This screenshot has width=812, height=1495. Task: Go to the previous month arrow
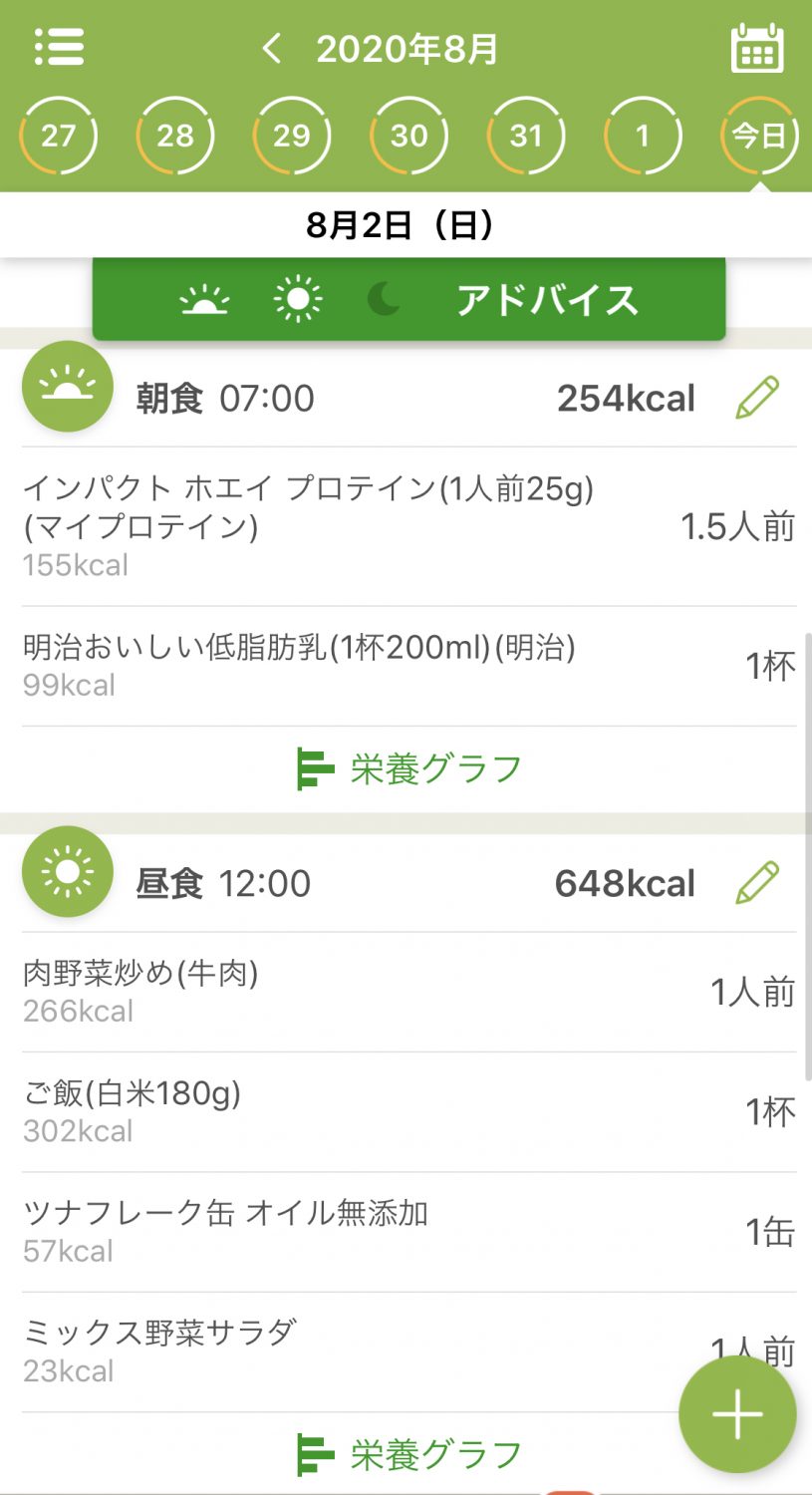click(x=272, y=48)
